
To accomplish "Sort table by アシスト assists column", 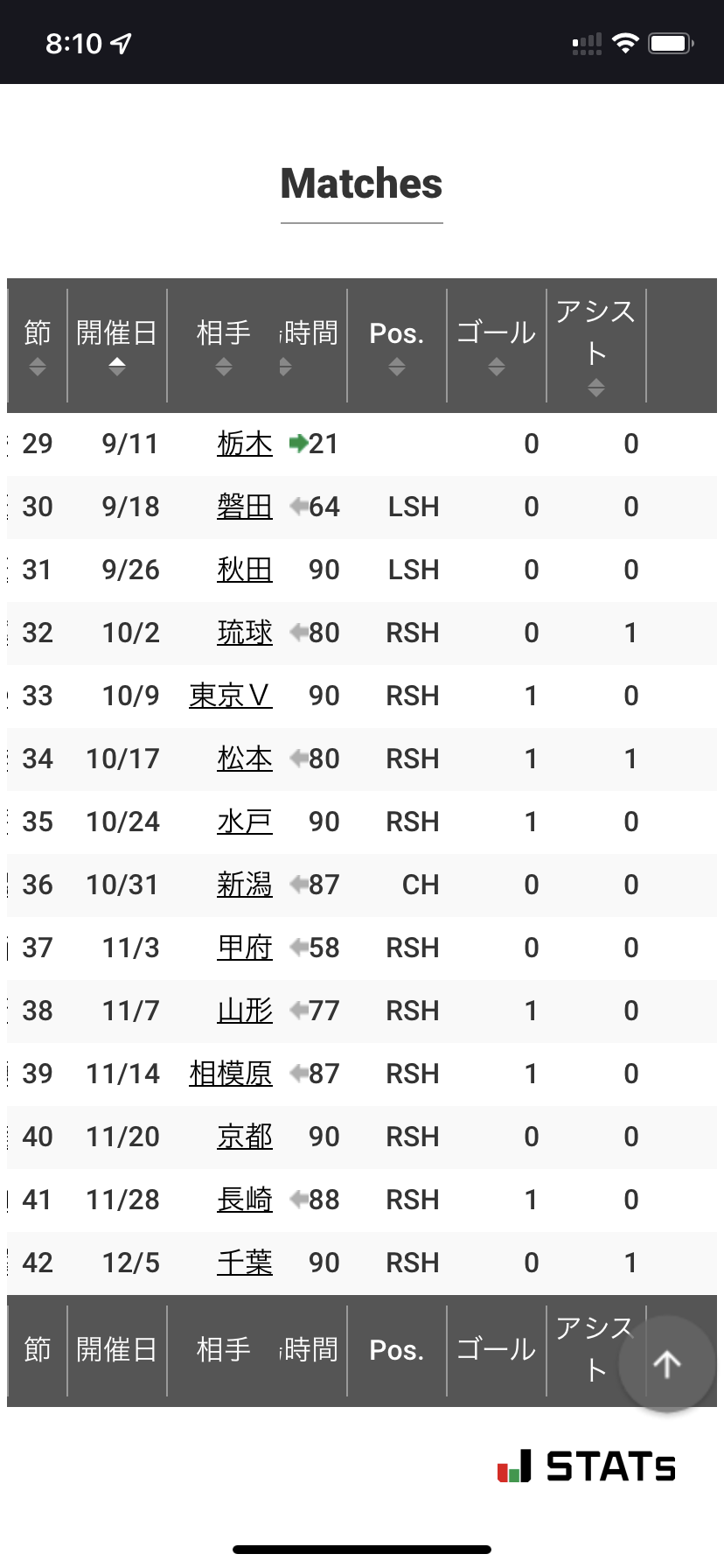I will pyautogui.click(x=595, y=346).
